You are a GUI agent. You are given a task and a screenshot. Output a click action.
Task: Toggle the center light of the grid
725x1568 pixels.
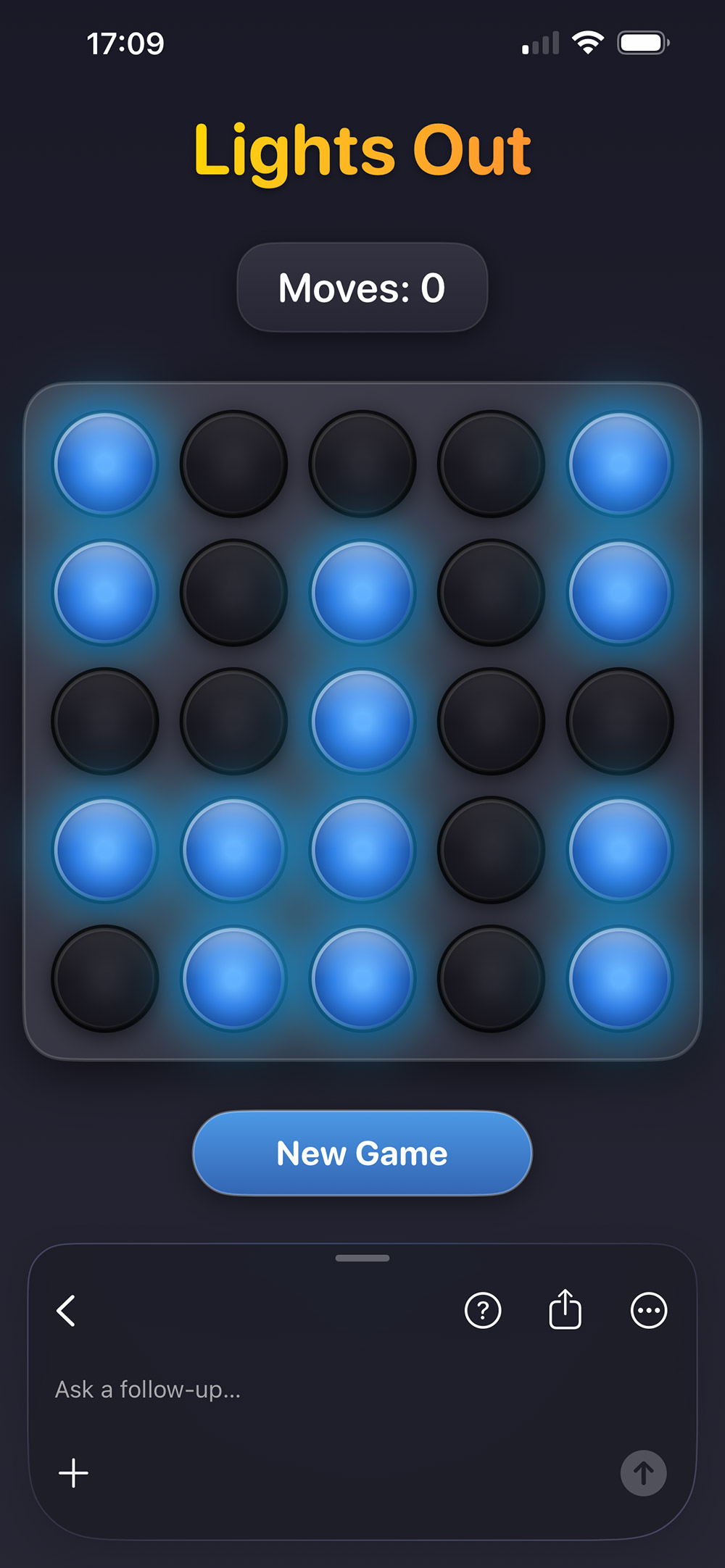pyautogui.click(x=362, y=721)
